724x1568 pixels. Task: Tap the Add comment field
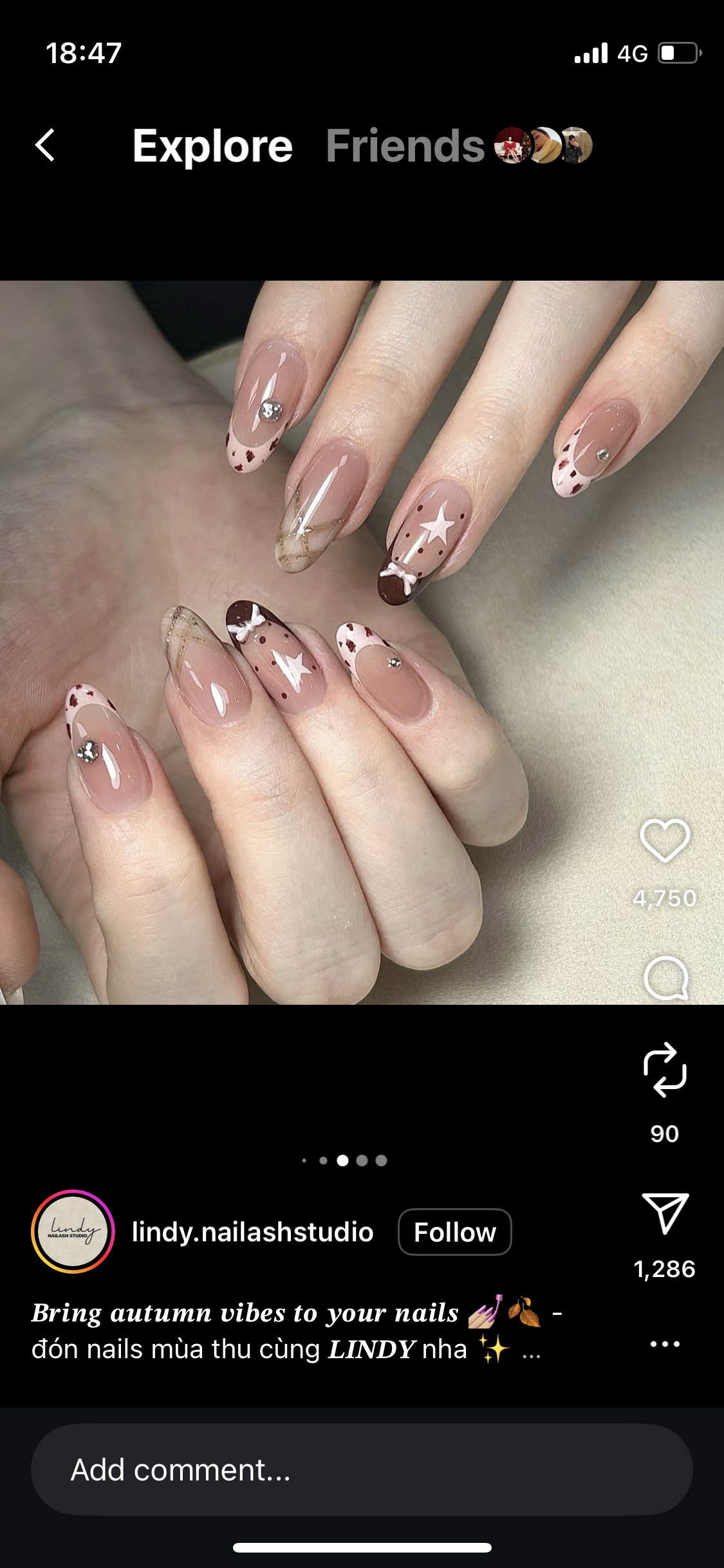tap(362, 1470)
